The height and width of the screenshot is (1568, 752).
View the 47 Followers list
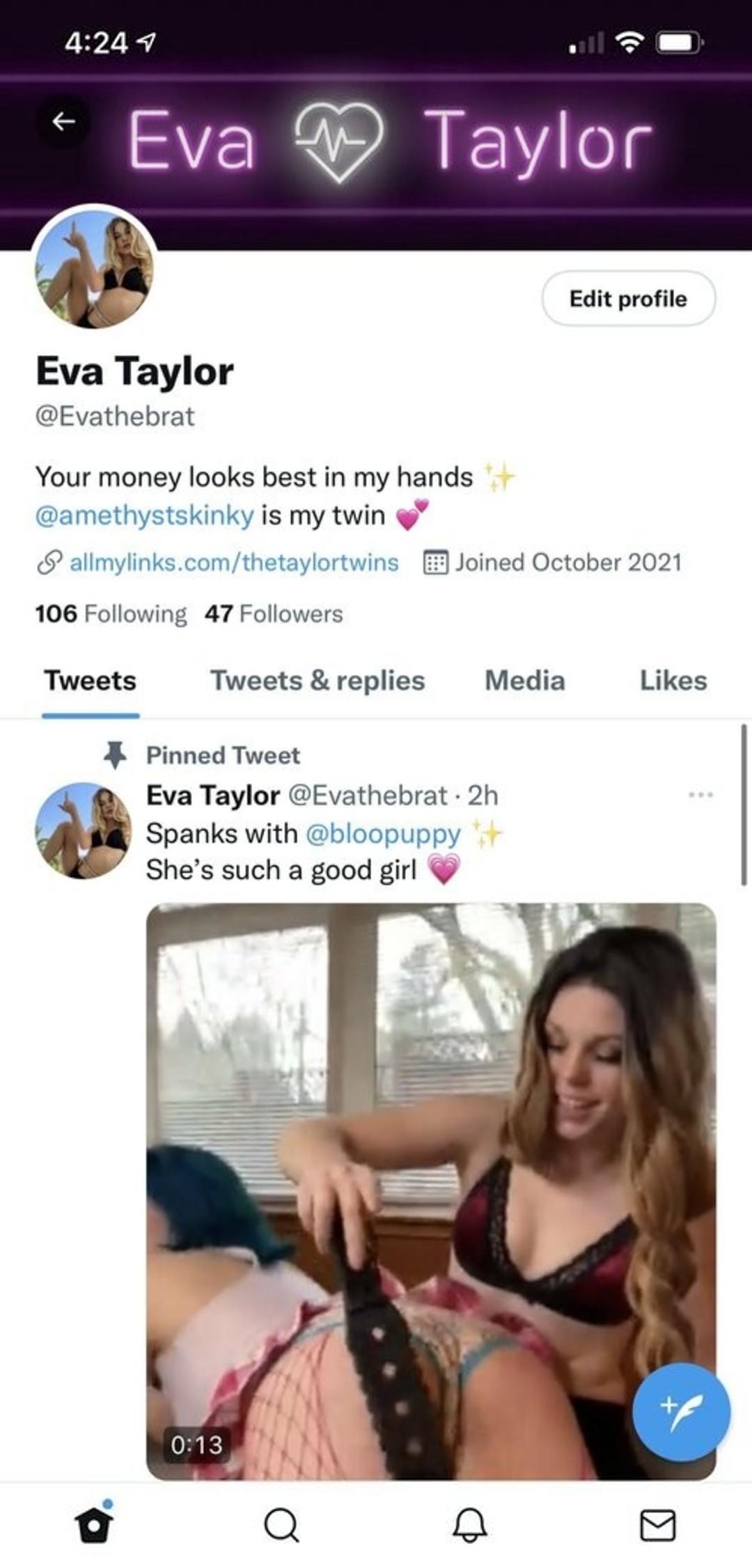274,614
